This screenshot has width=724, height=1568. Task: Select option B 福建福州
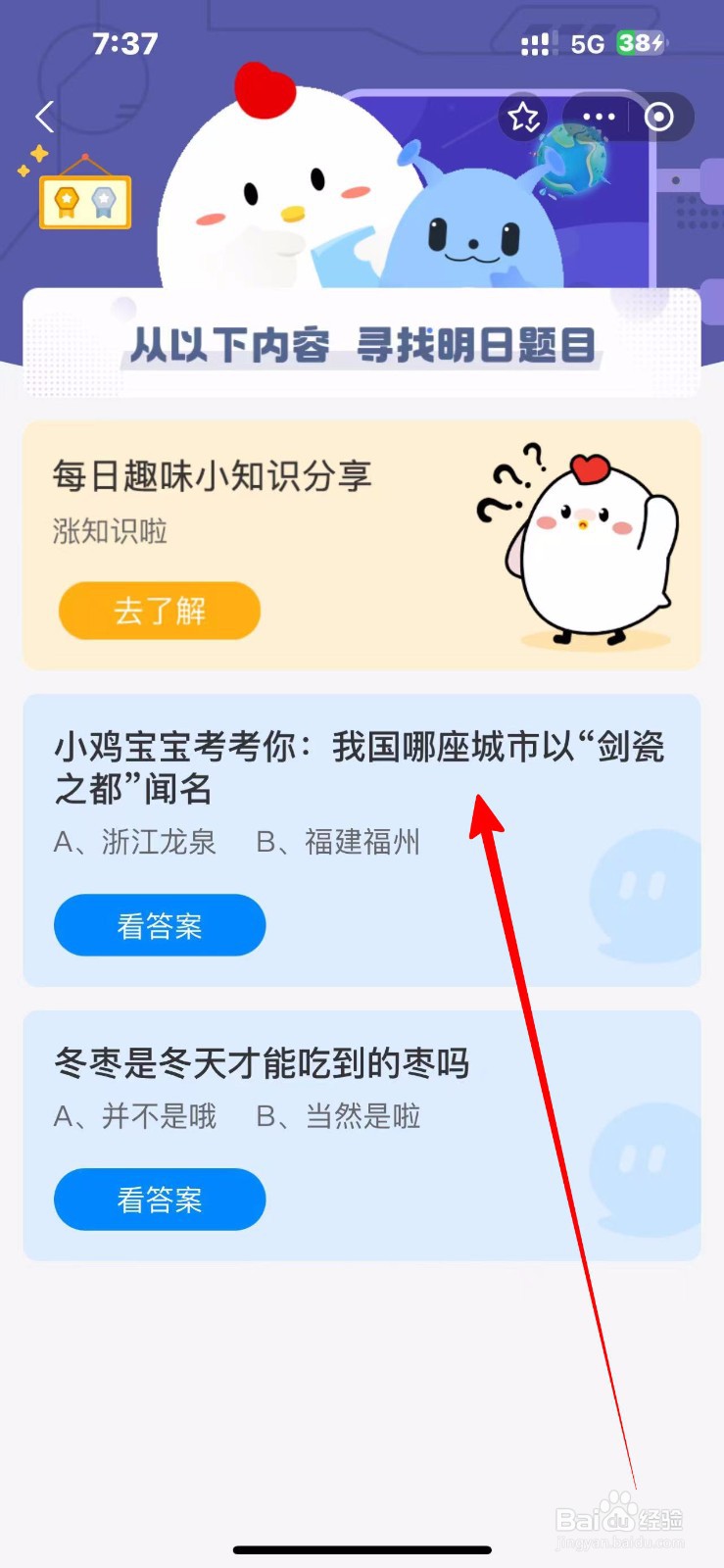coord(340,843)
